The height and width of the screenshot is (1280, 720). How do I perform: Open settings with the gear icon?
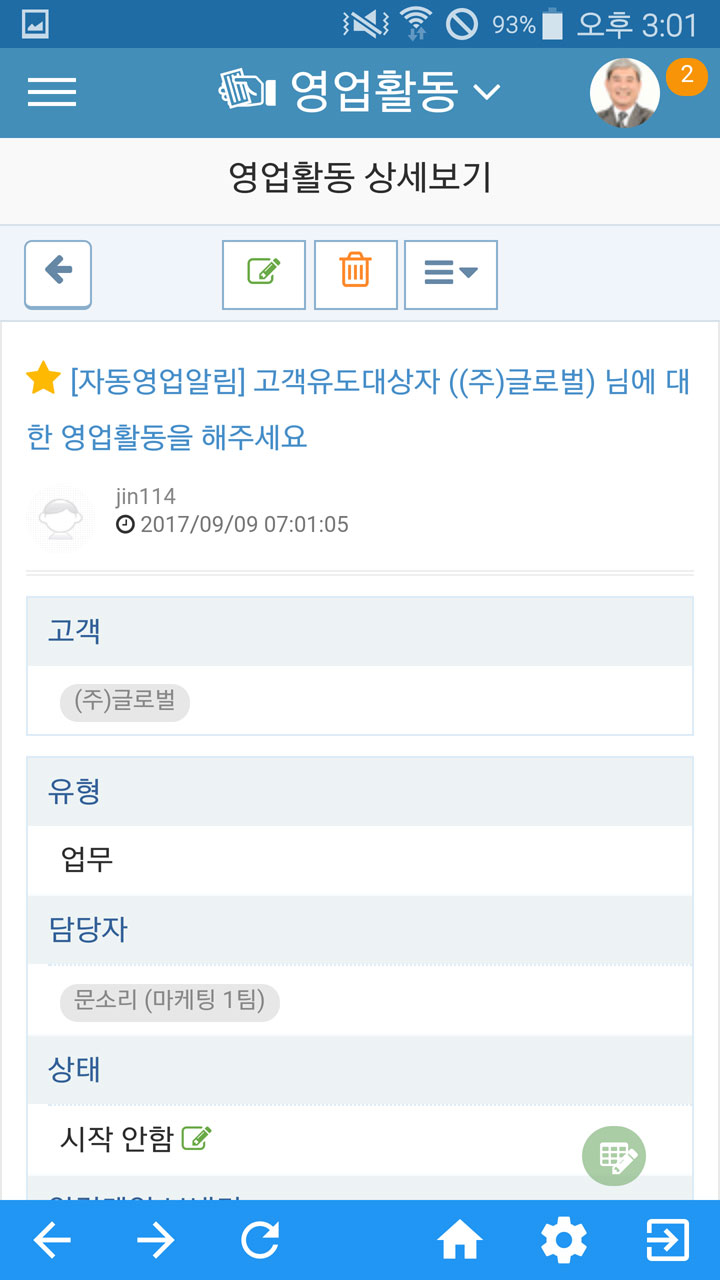tap(564, 1241)
